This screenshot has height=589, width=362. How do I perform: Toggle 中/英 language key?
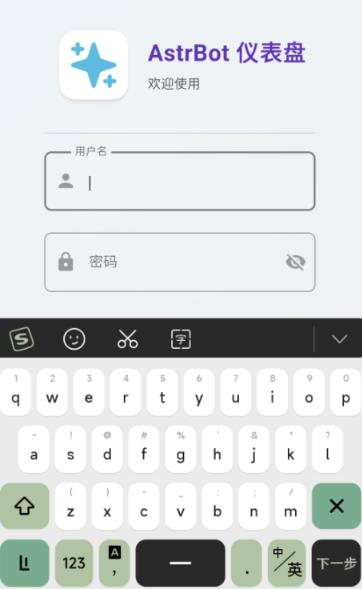click(287, 563)
